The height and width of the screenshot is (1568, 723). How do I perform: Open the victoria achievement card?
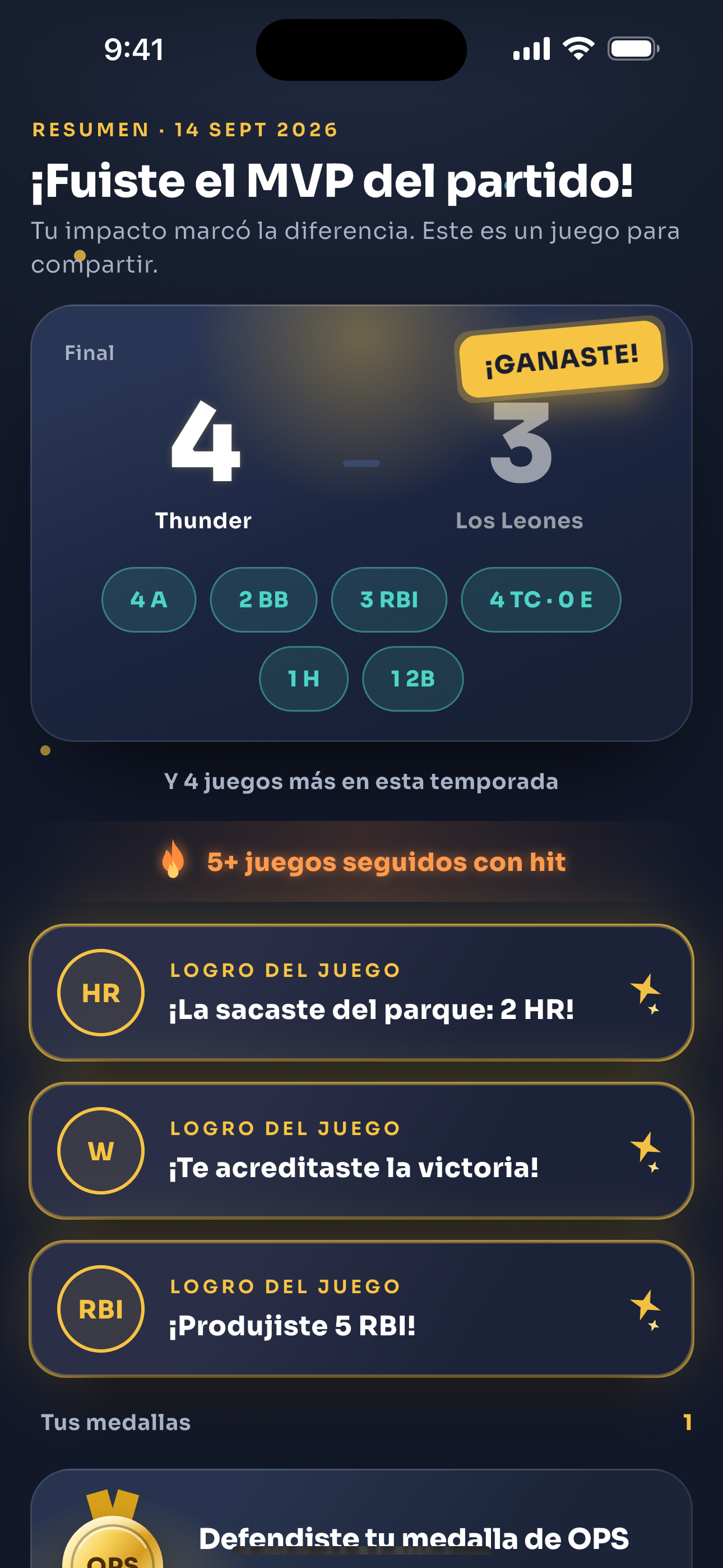click(361, 1150)
